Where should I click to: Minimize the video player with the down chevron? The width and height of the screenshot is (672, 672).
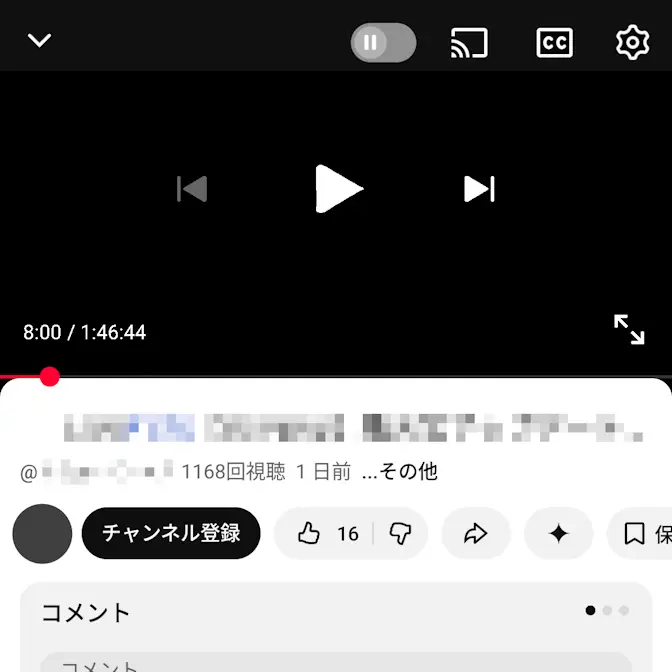pos(40,41)
